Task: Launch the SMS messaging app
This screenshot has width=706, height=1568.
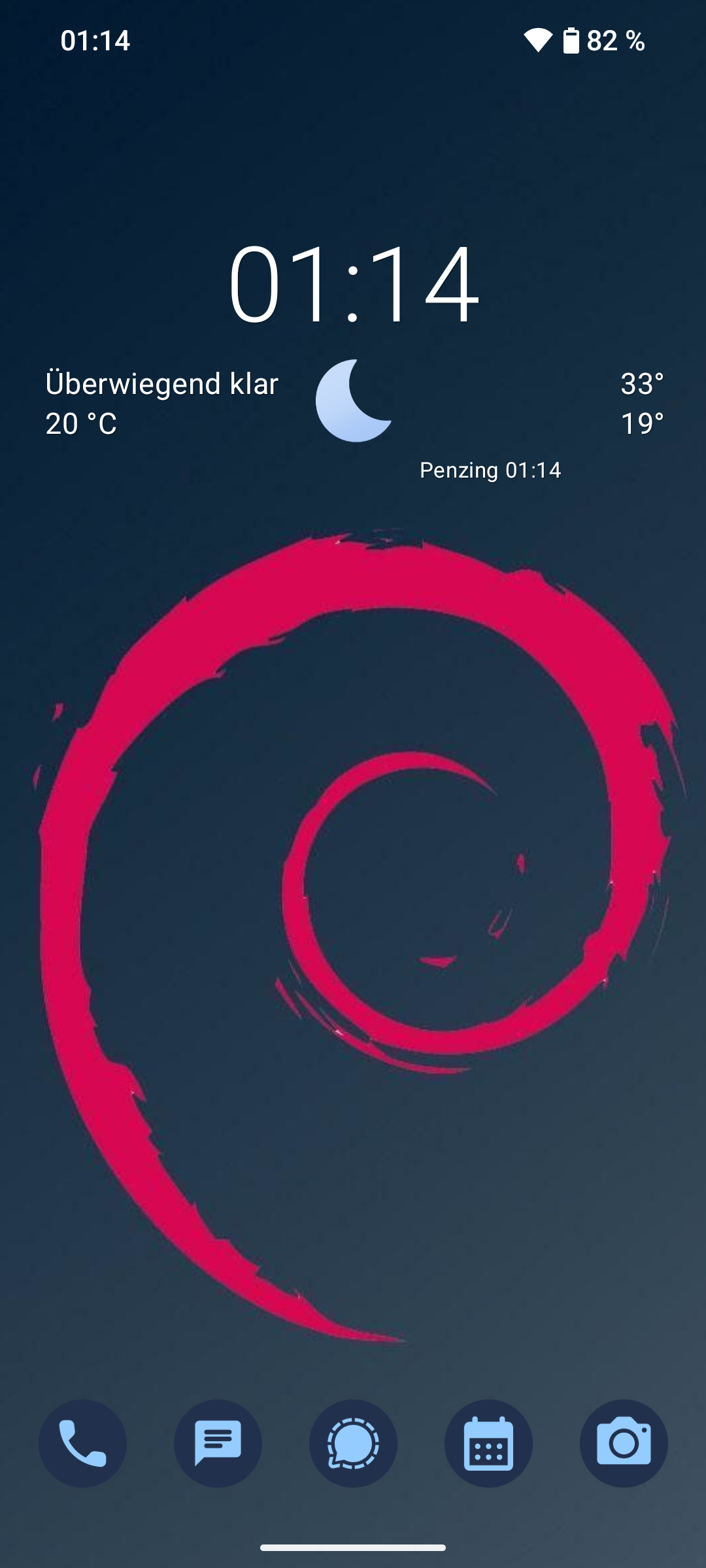Action: coord(218,1443)
